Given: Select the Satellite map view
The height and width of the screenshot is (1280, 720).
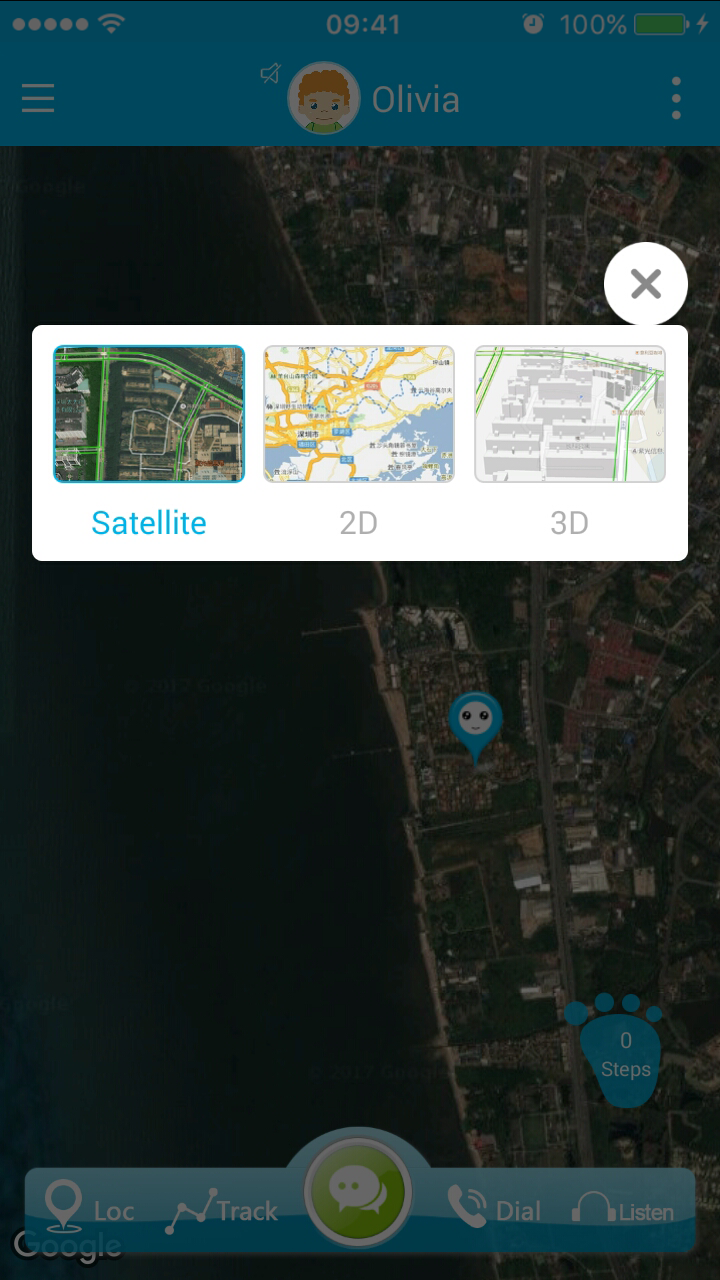Looking at the screenshot, I should tap(149, 414).
